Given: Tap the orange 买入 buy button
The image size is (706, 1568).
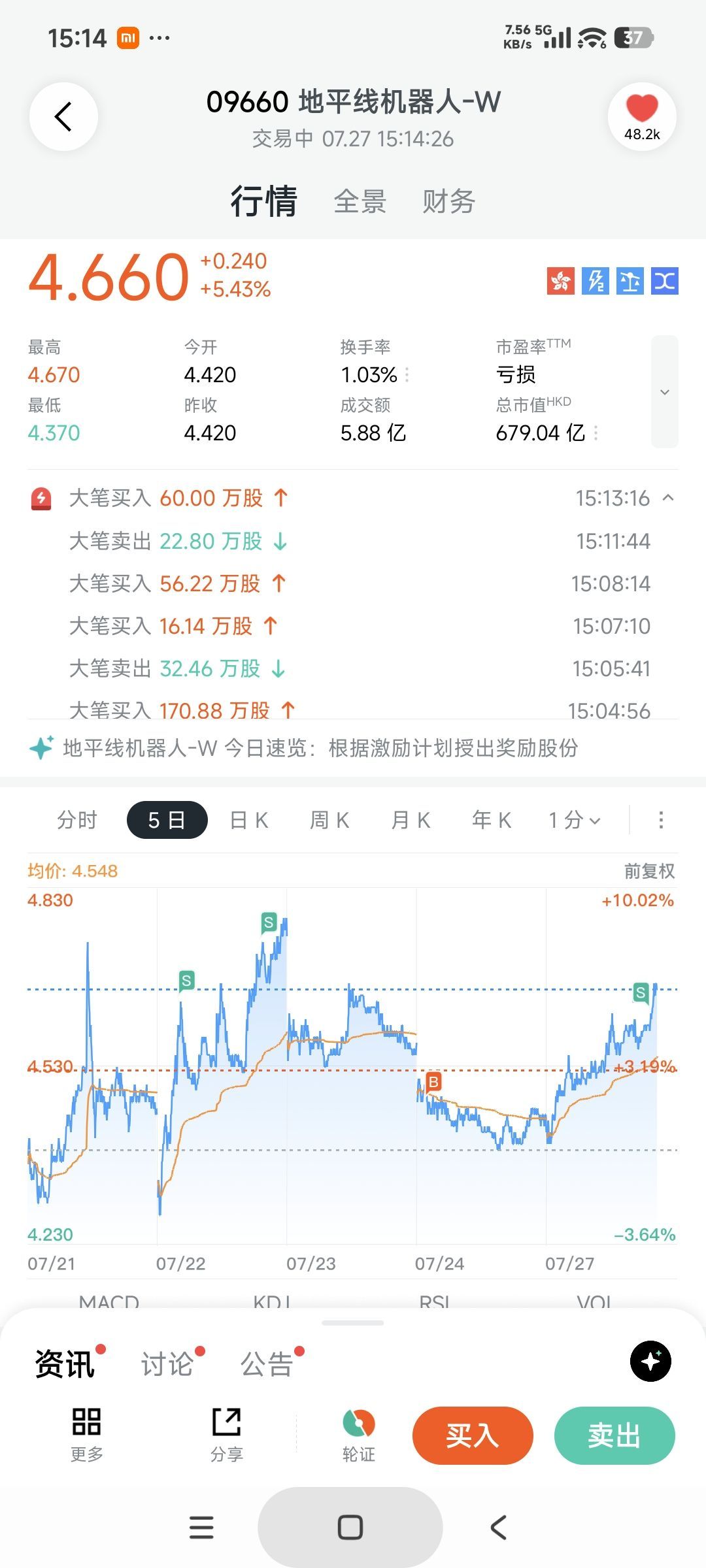Looking at the screenshot, I should (x=473, y=1435).
